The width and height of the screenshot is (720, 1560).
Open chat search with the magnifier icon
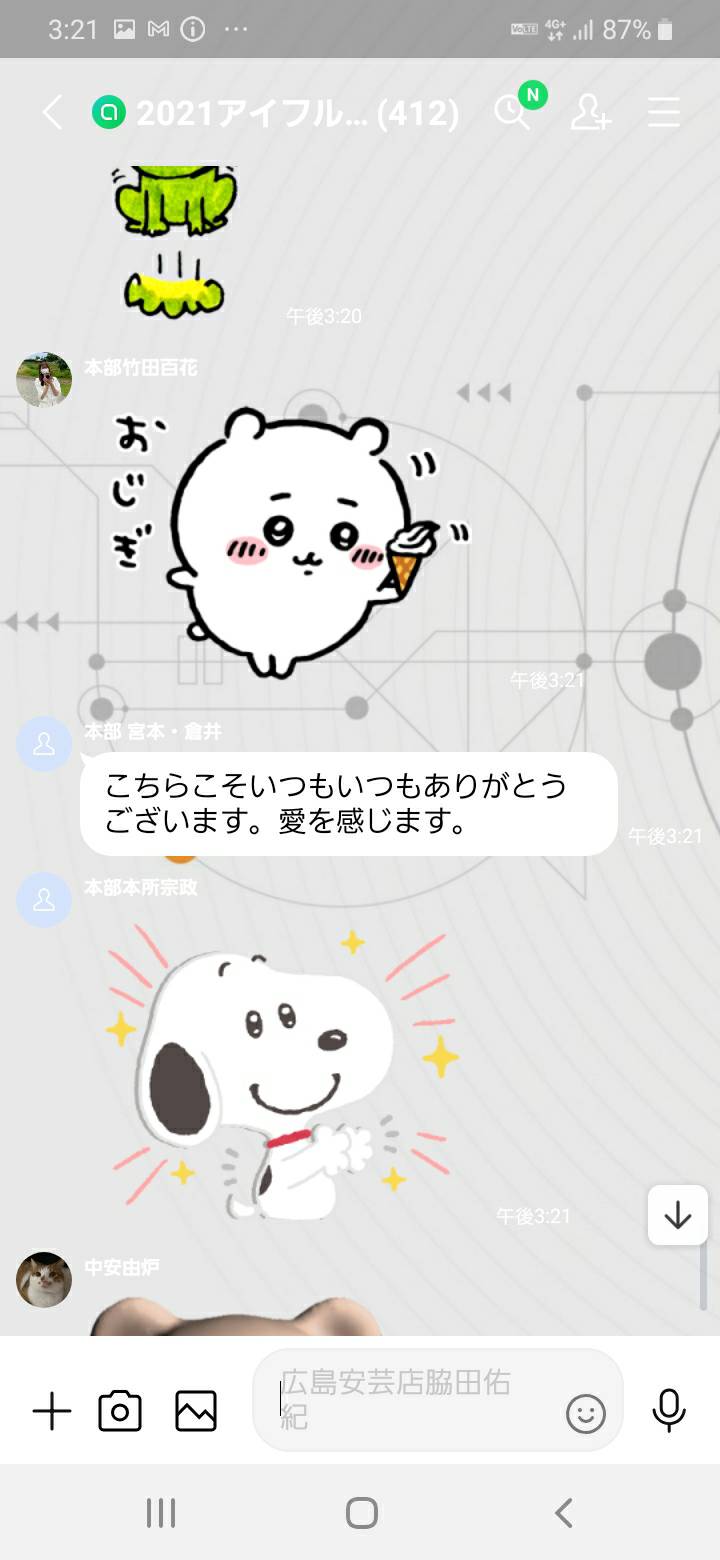(x=511, y=113)
